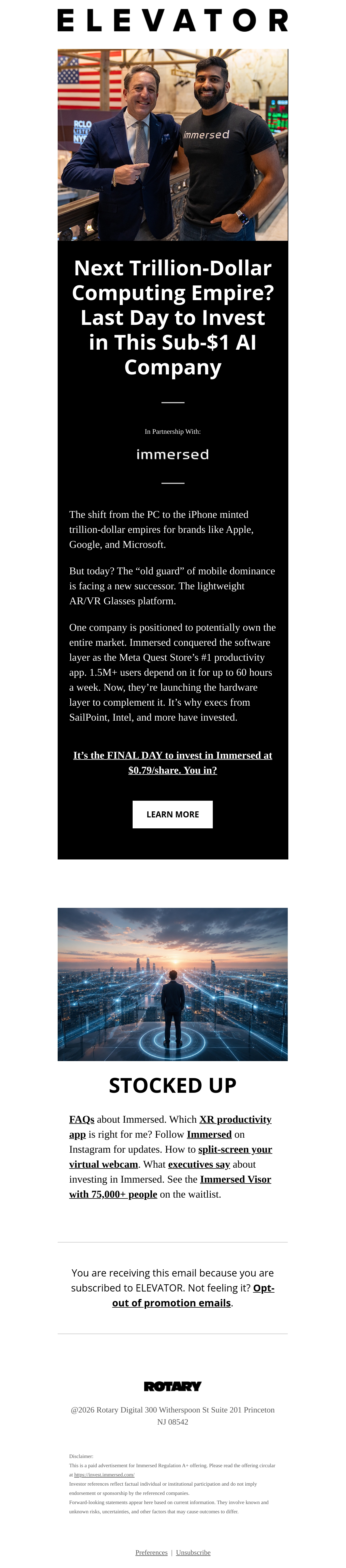This screenshot has height=1568, width=346.
Task: Open the FAQs link about Immersed
Action: [82, 1119]
